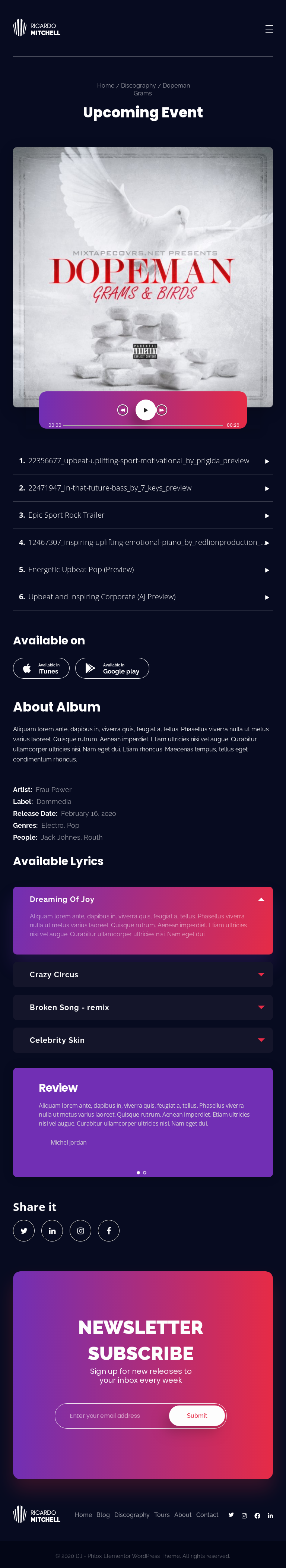Go to Discography breadcrumb link

tap(138, 86)
